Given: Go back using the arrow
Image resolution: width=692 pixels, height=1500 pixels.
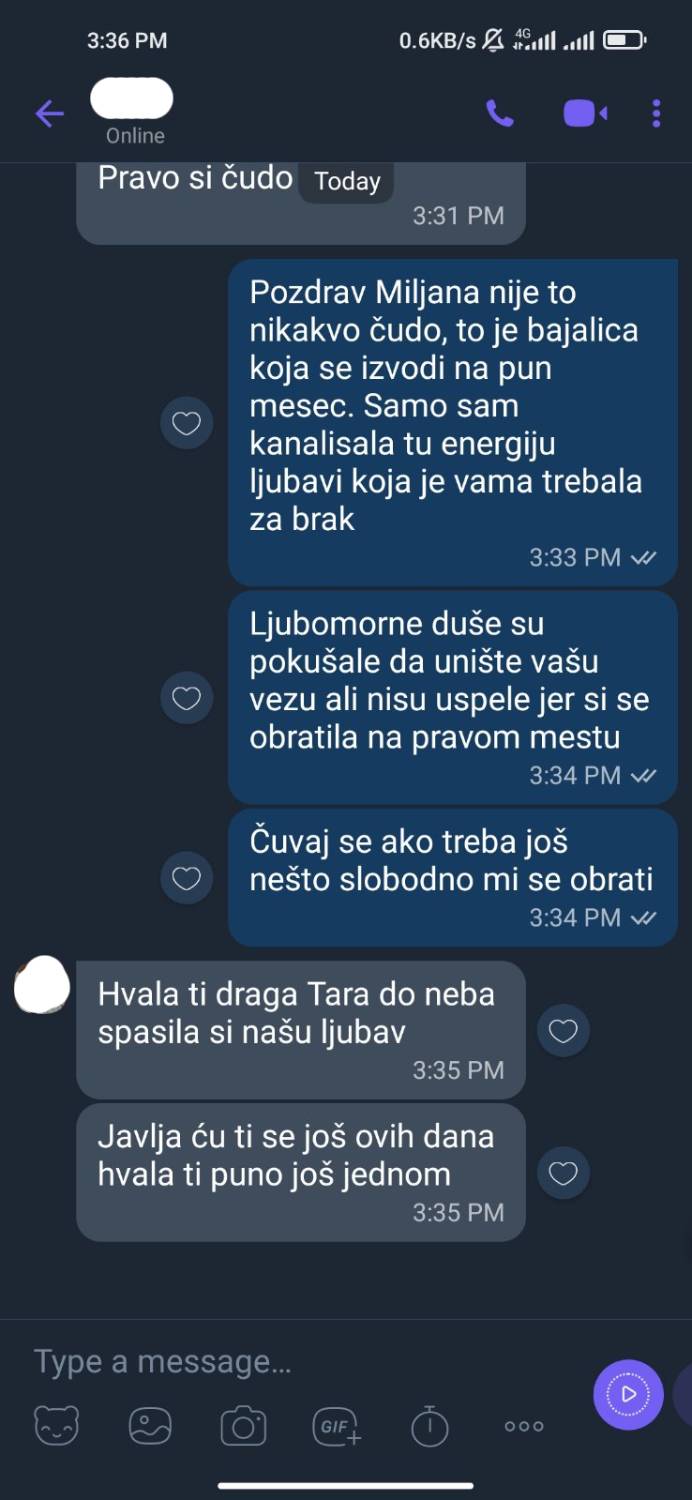Looking at the screenshot, I should 49,114.
